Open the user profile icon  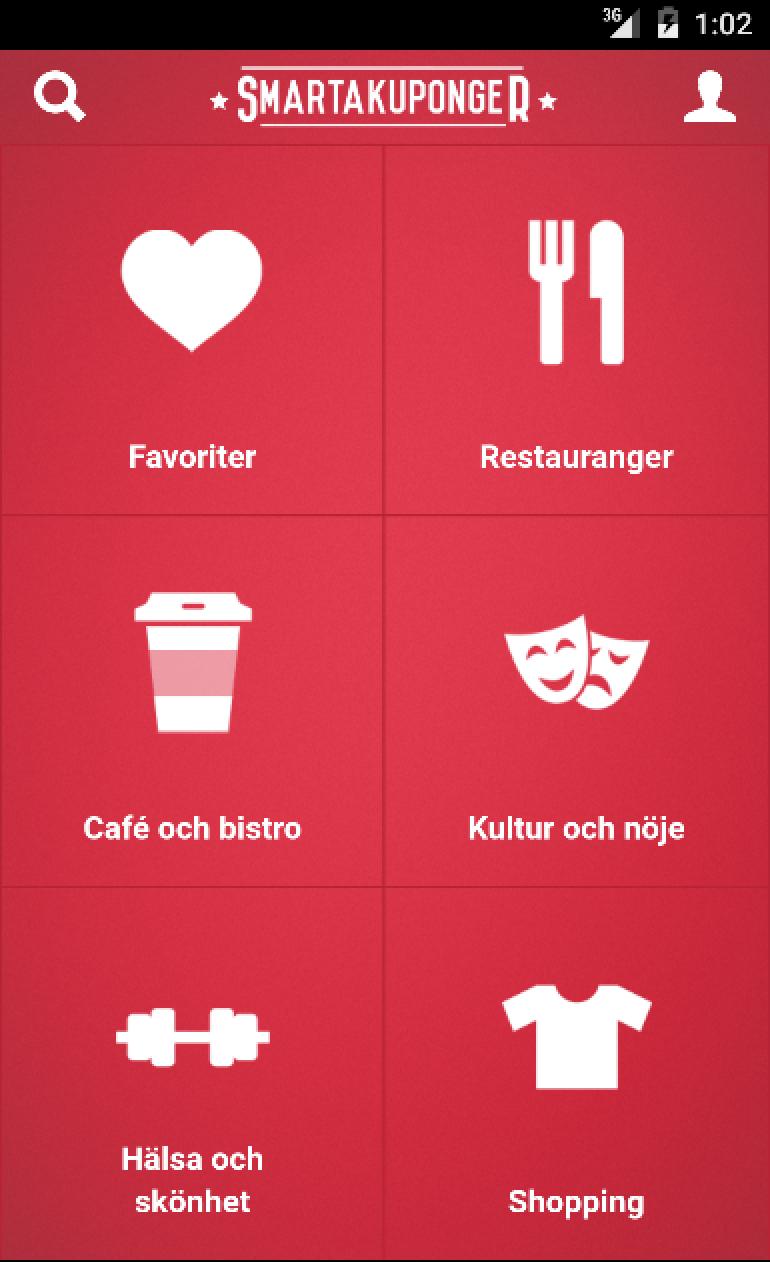point(710,97)
